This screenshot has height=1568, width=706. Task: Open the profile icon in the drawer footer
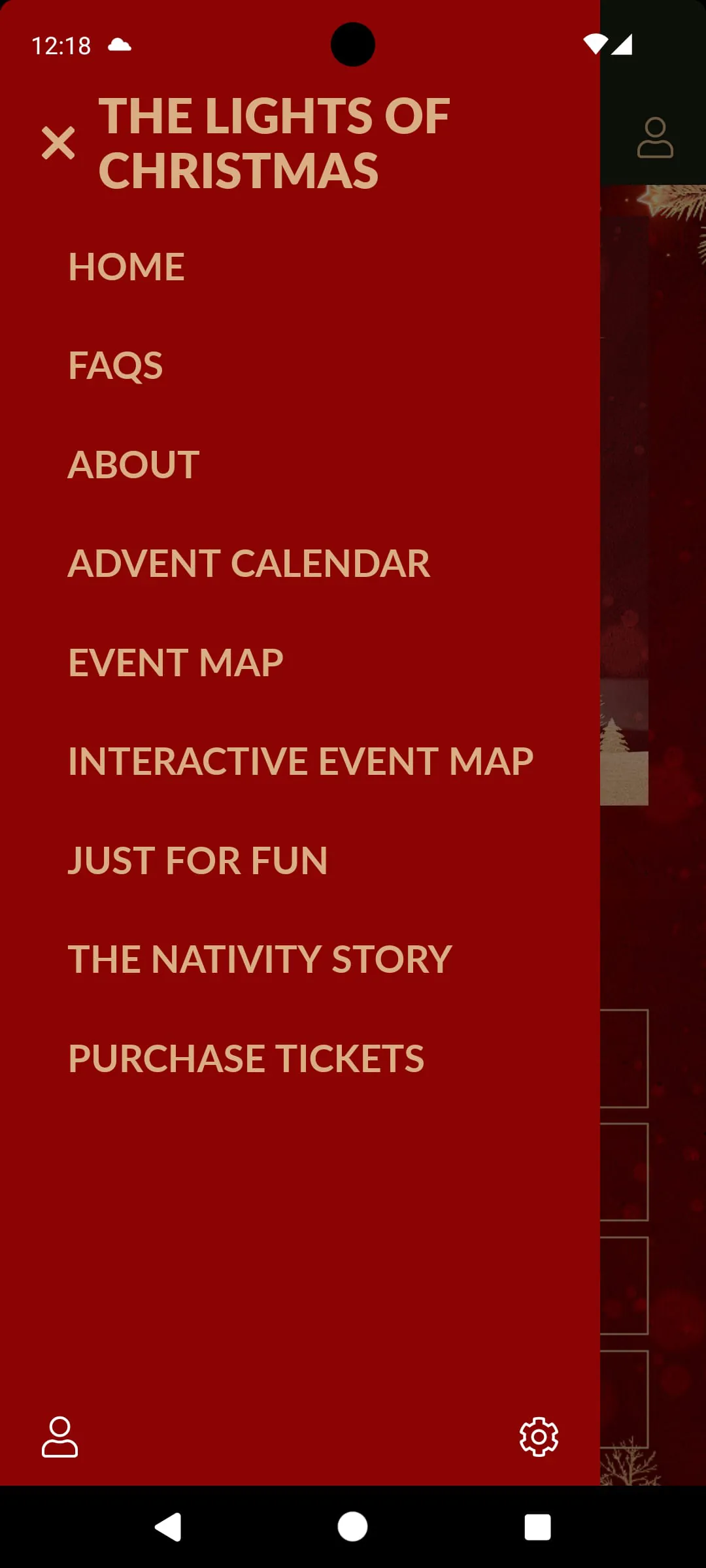pos(59,1437)
